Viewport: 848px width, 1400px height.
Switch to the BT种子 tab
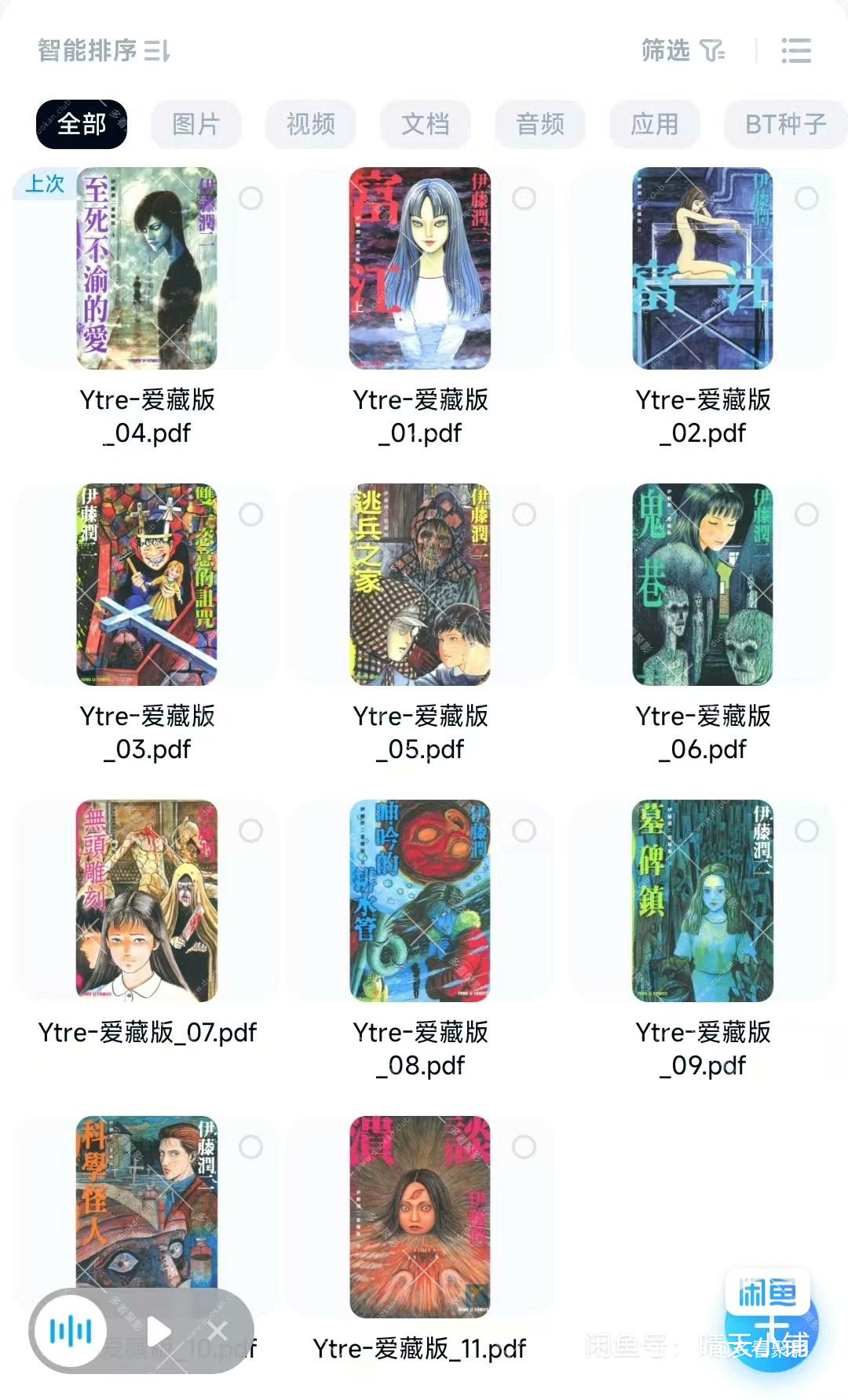click(785, 124)
